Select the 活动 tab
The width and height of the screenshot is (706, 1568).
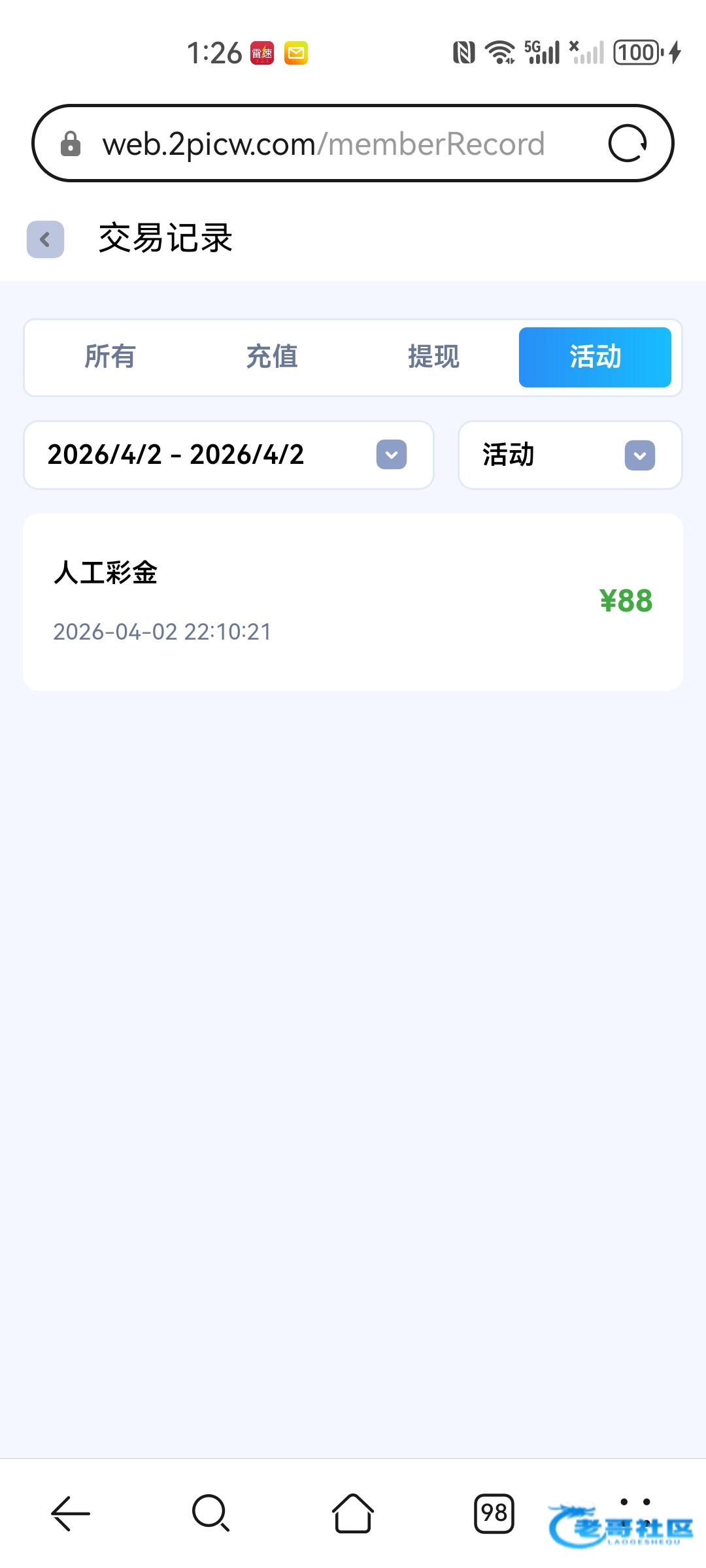pos(595,357)
